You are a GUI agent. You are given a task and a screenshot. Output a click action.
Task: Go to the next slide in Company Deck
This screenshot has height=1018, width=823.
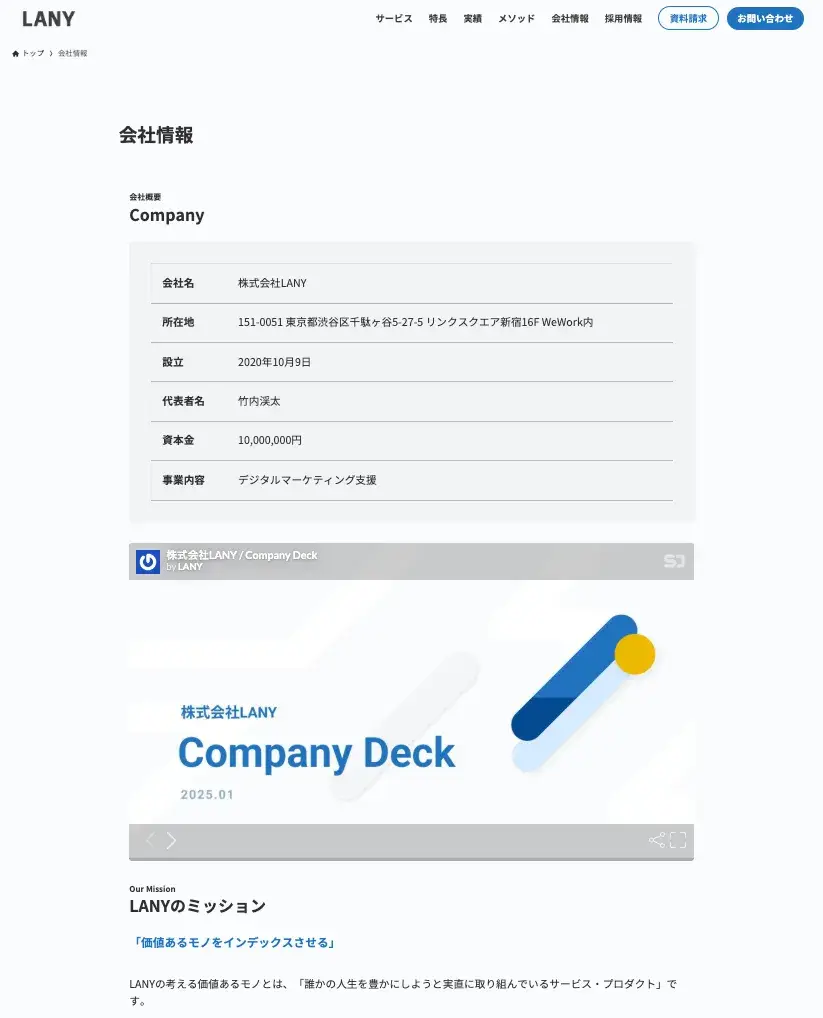[x=172, y=840]
